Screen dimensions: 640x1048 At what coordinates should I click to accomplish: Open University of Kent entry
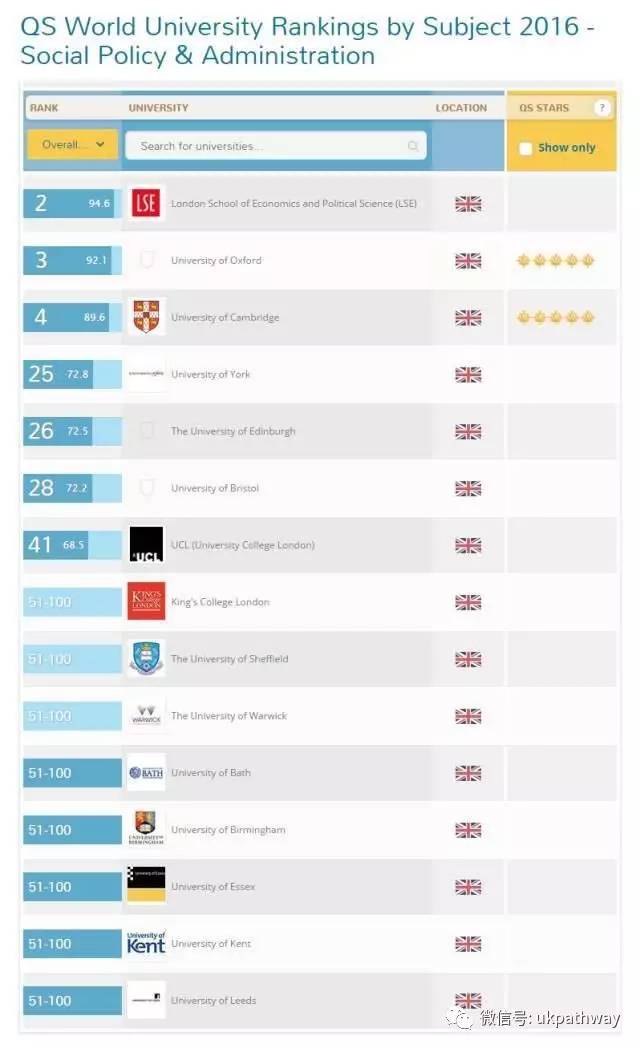[211, 943]
